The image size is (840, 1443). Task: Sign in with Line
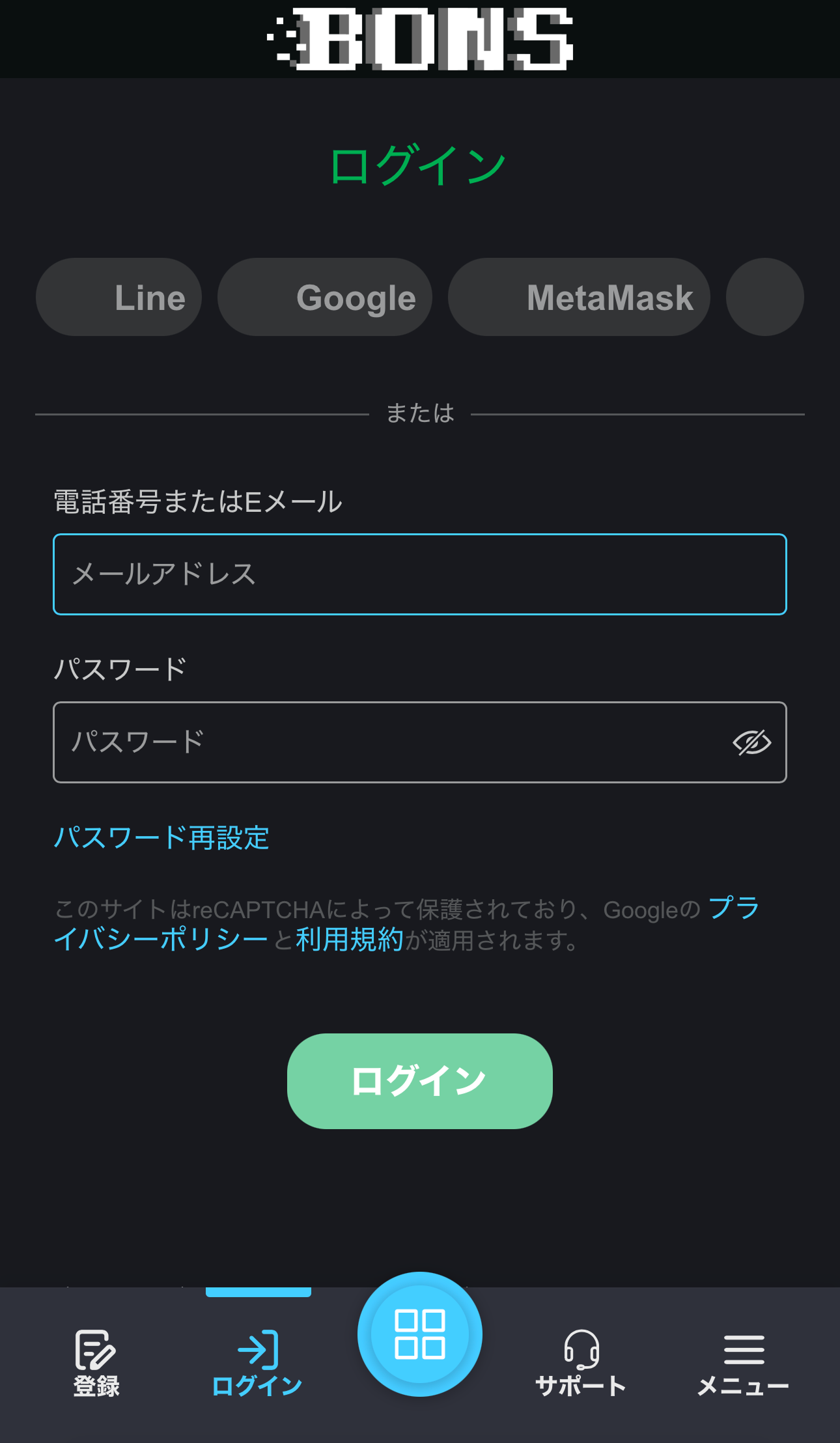pyautogui.click(x=119, y=298)
